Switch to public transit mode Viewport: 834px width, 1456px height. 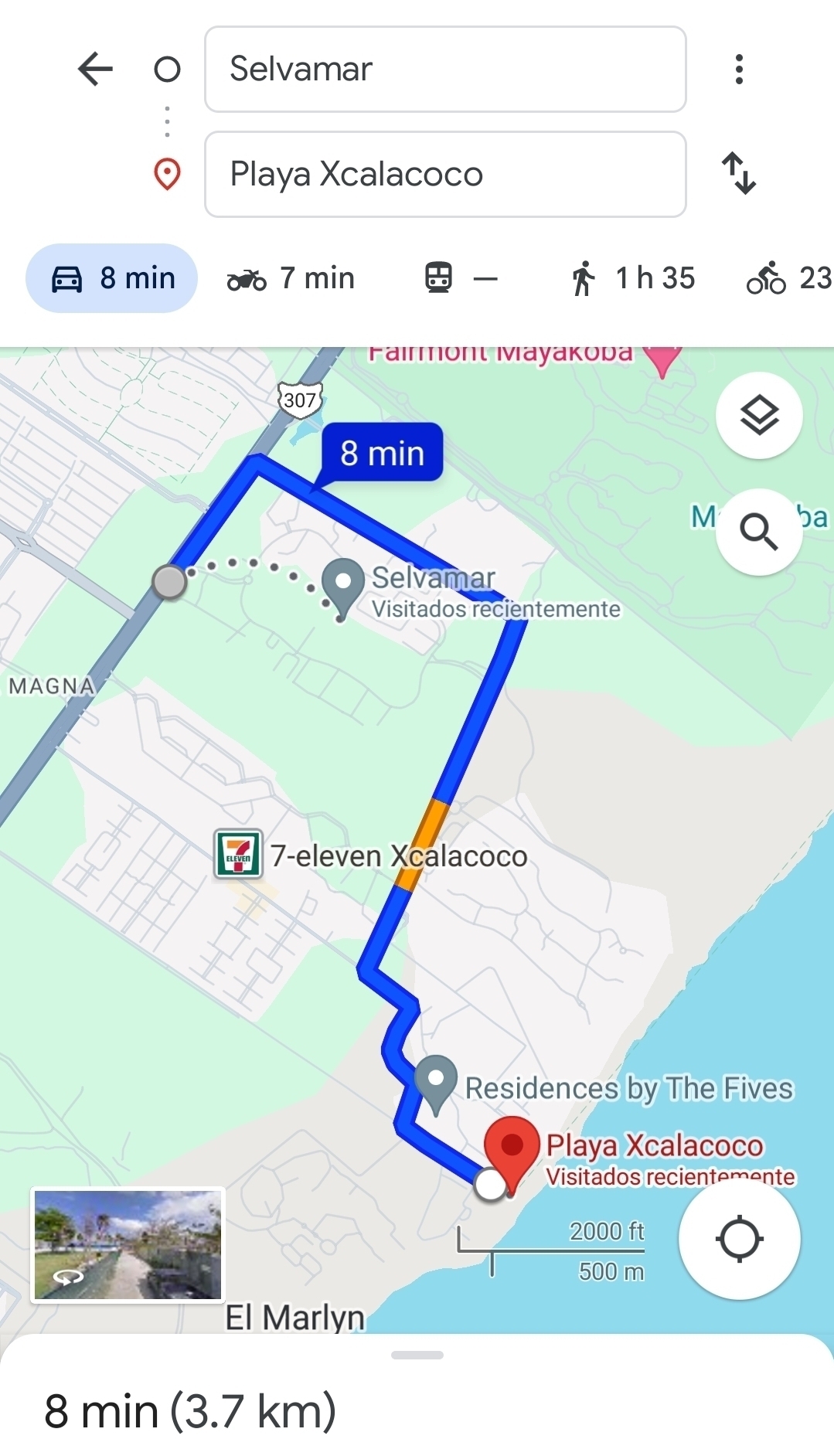click(x=461, y=278)
